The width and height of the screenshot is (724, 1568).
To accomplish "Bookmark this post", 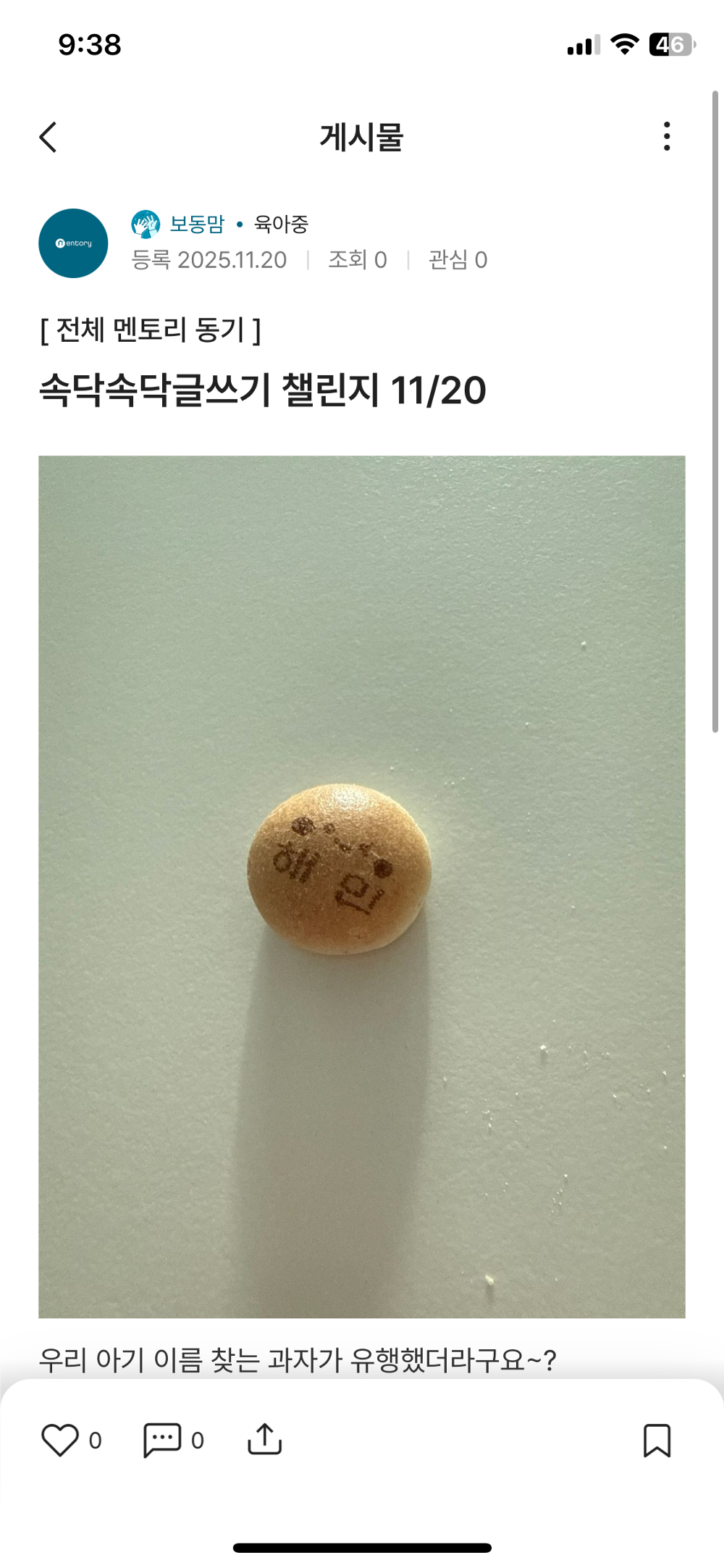I will pos(657,1440).
